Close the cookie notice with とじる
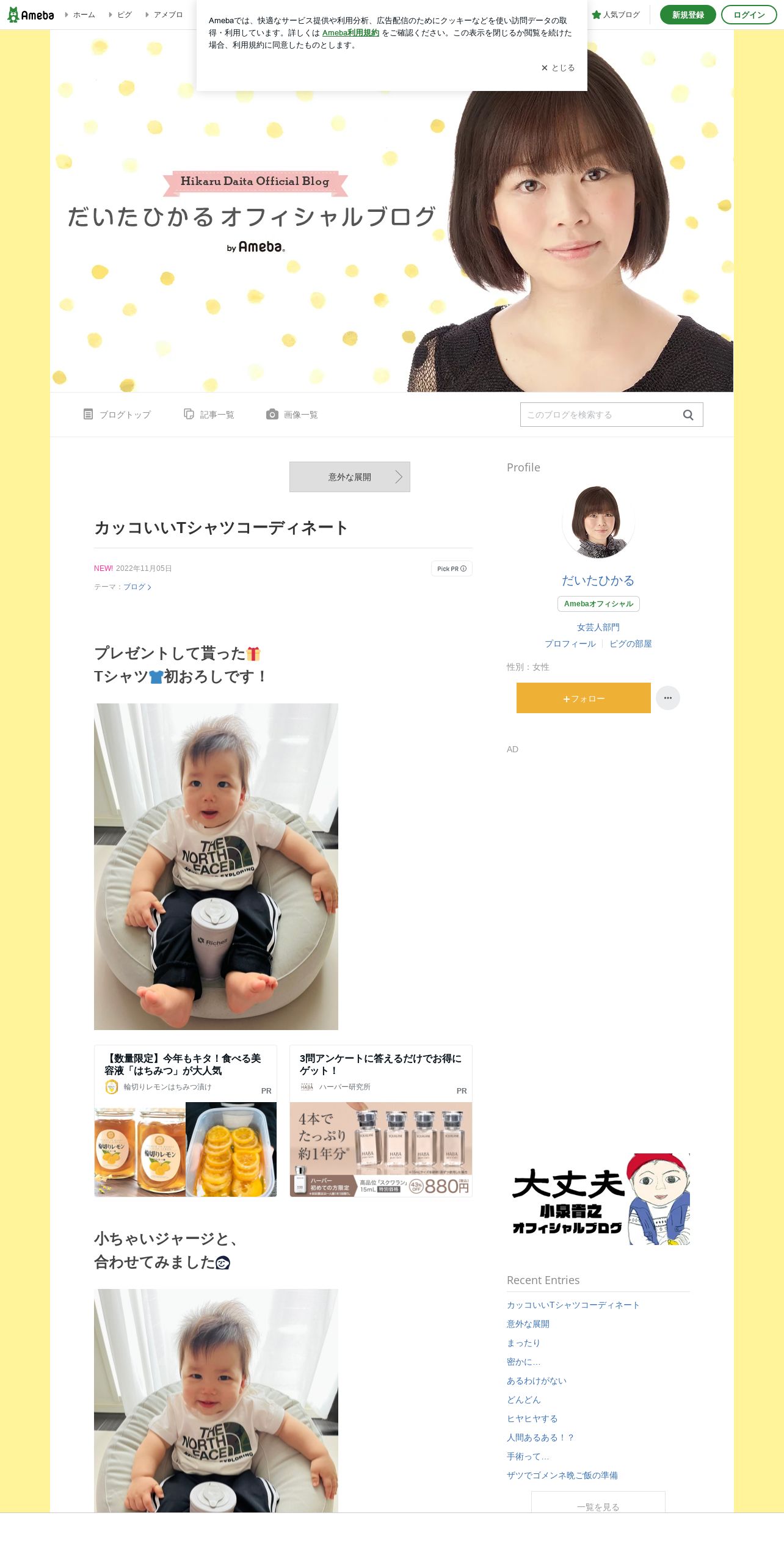The width and height of the screenshot is (784, 1568). click(558, 68)
